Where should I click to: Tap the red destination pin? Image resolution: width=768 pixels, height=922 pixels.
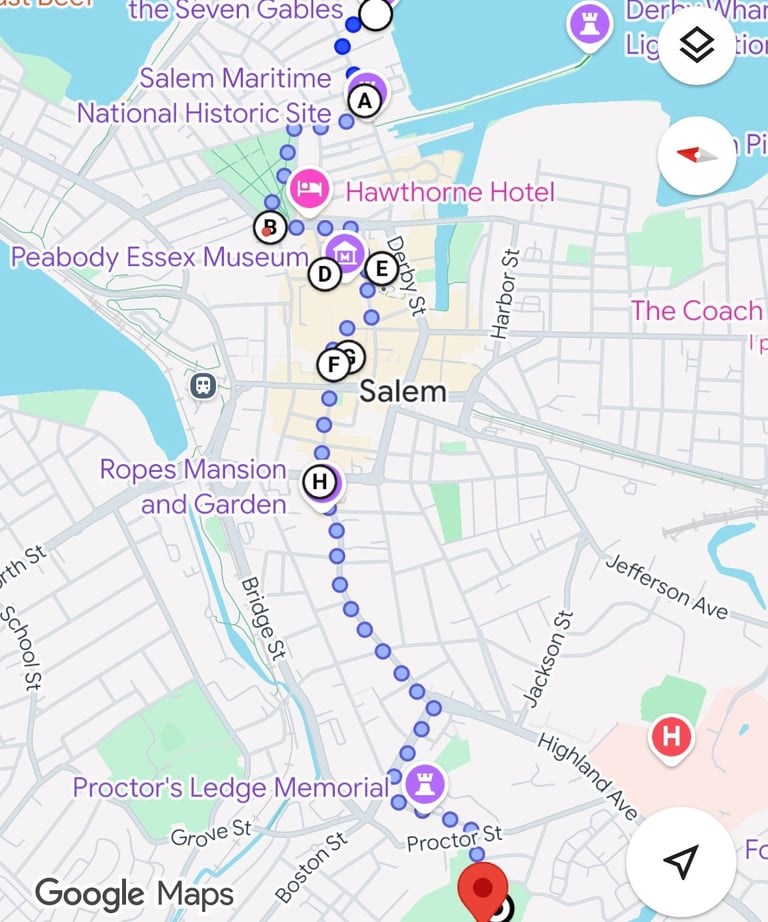click(483, 889)
